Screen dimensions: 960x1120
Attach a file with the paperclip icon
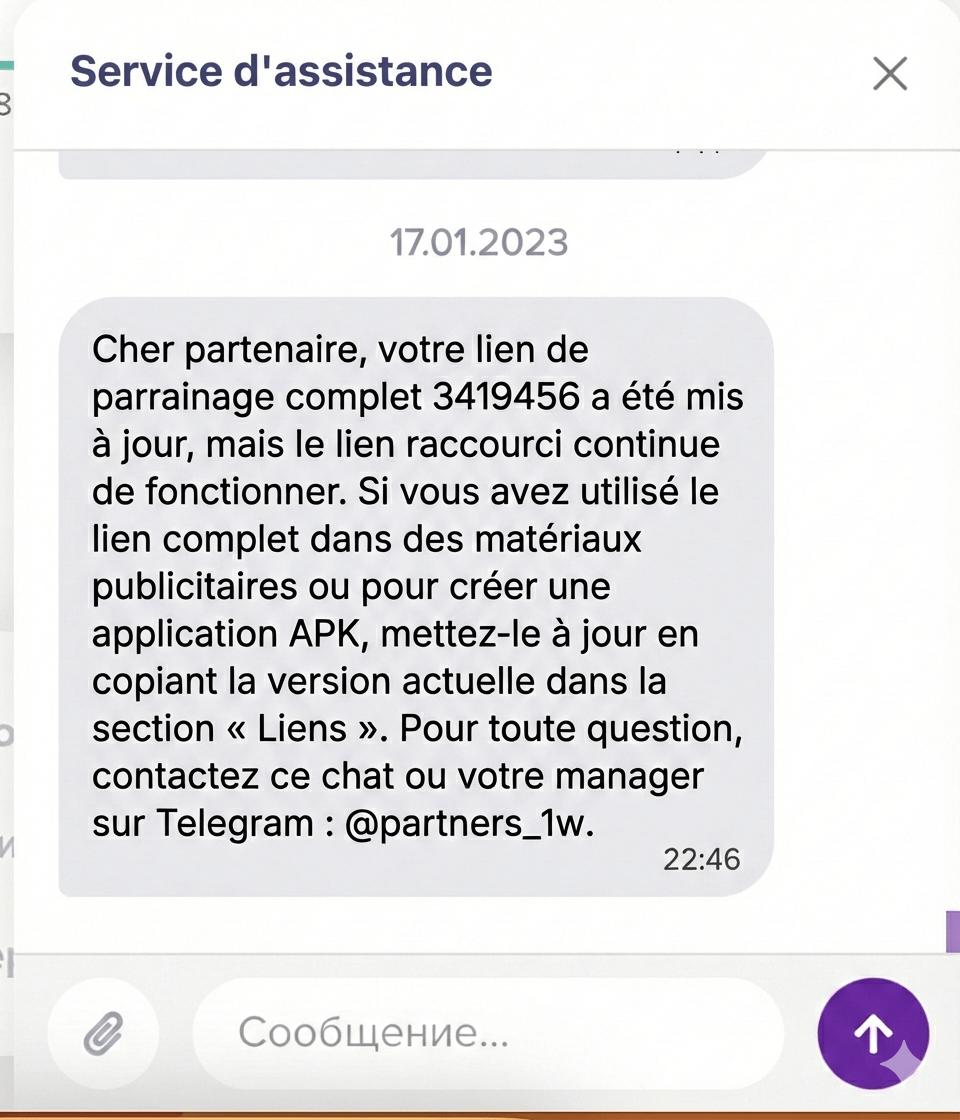pyautogui.click(x=102, y=1032)
